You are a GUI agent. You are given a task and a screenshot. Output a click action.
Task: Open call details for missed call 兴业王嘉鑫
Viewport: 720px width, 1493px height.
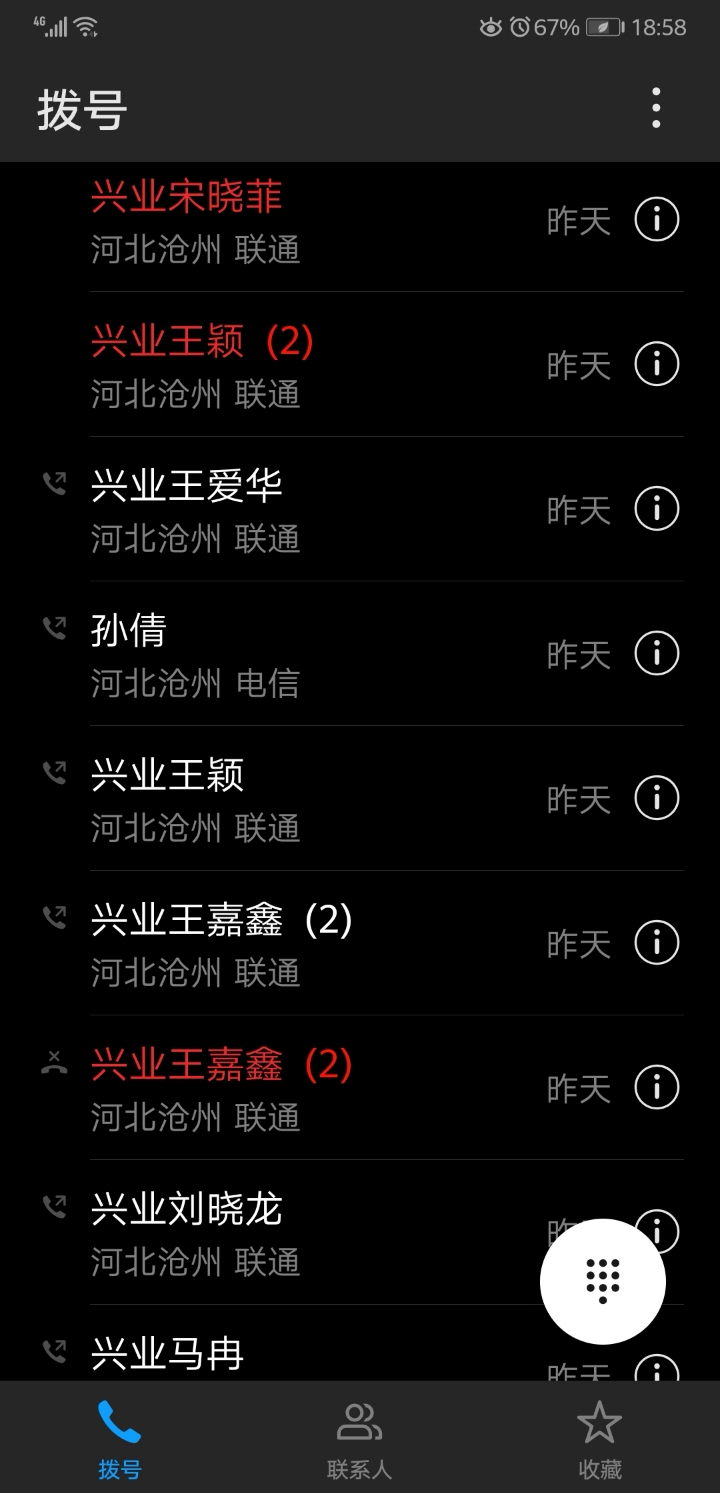click(x=655, y=1087)
